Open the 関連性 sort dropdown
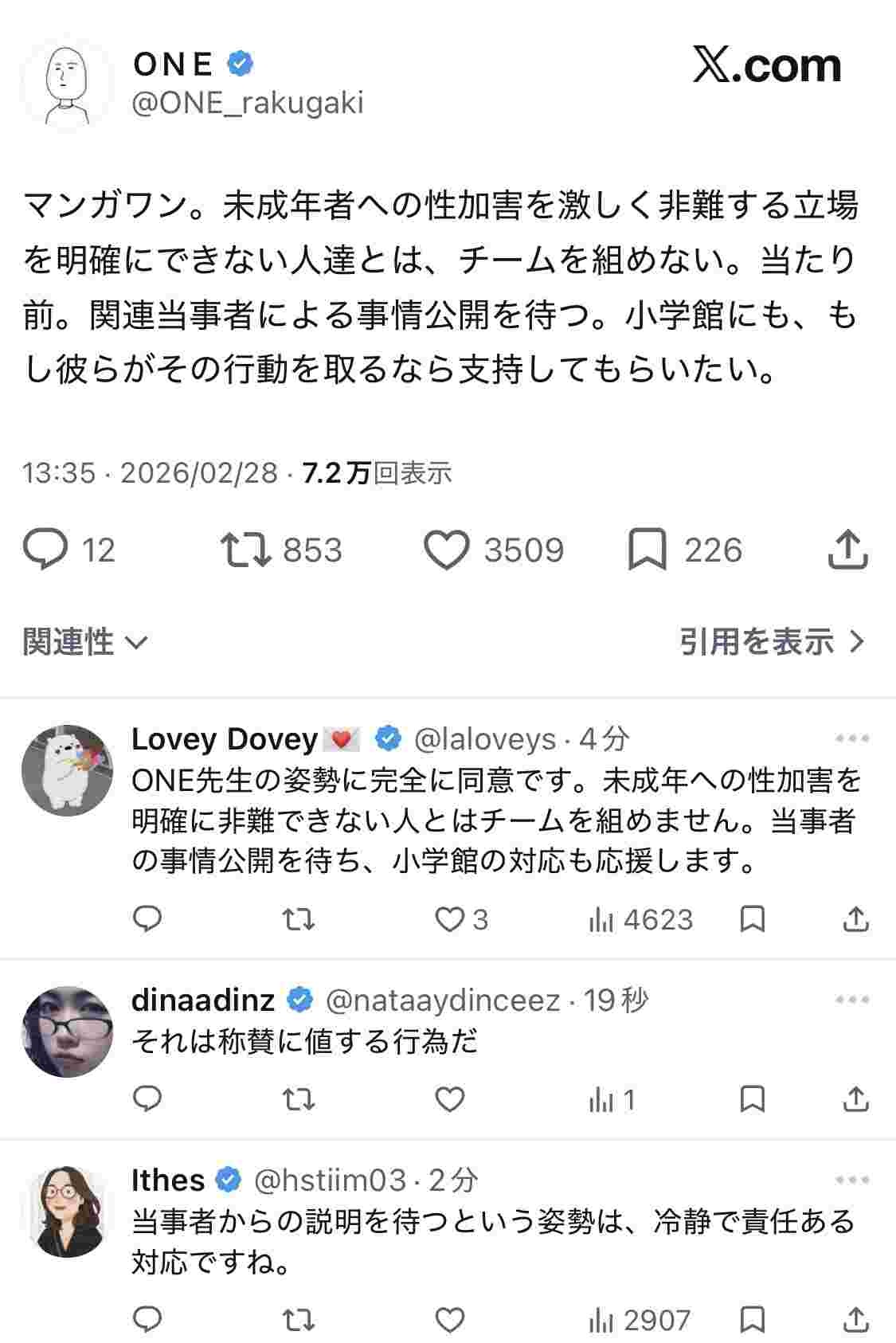The image size is (896, 1343). pyautogui.click(x=85, y=641)
